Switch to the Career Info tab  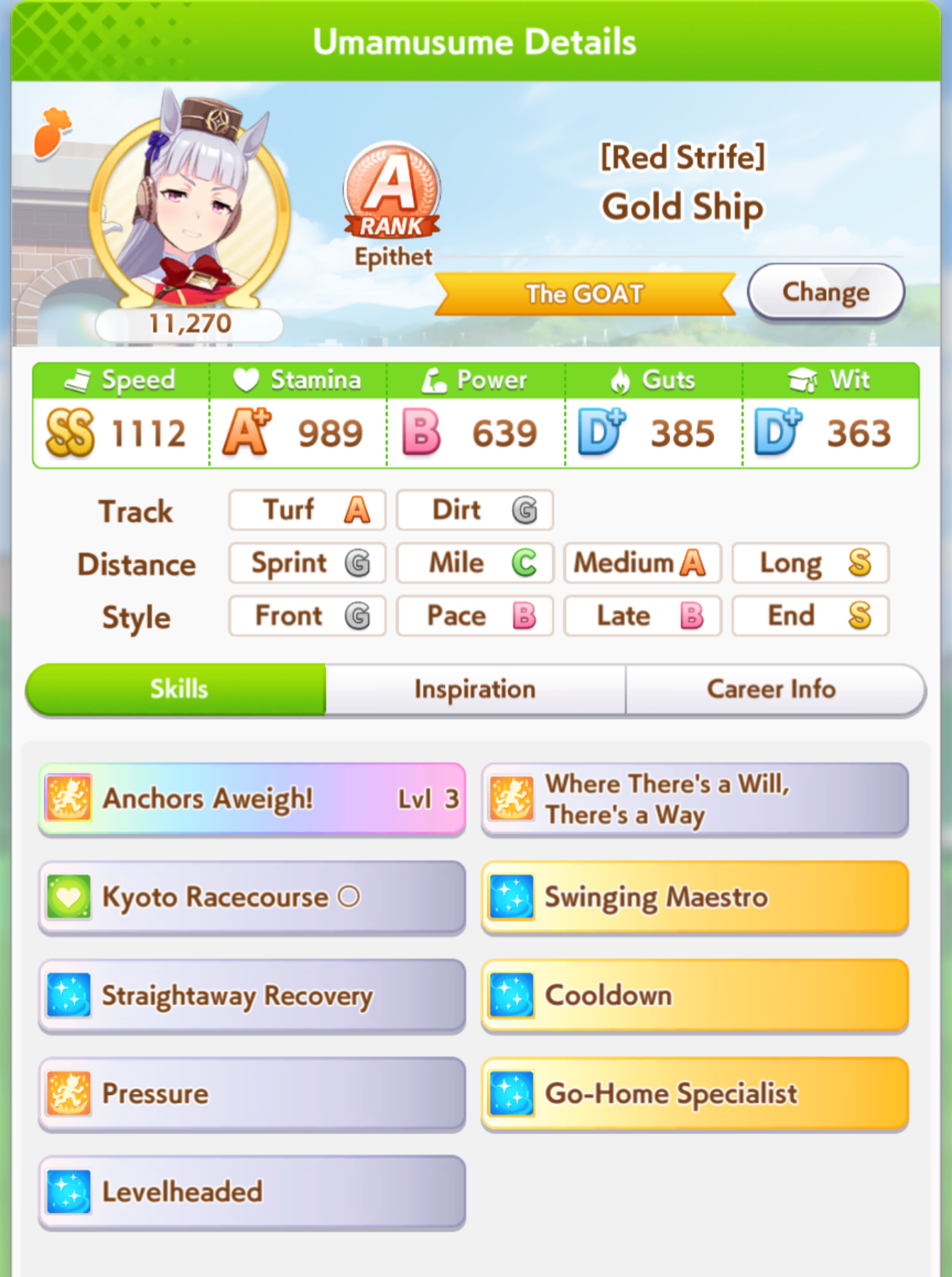(772, 690)
